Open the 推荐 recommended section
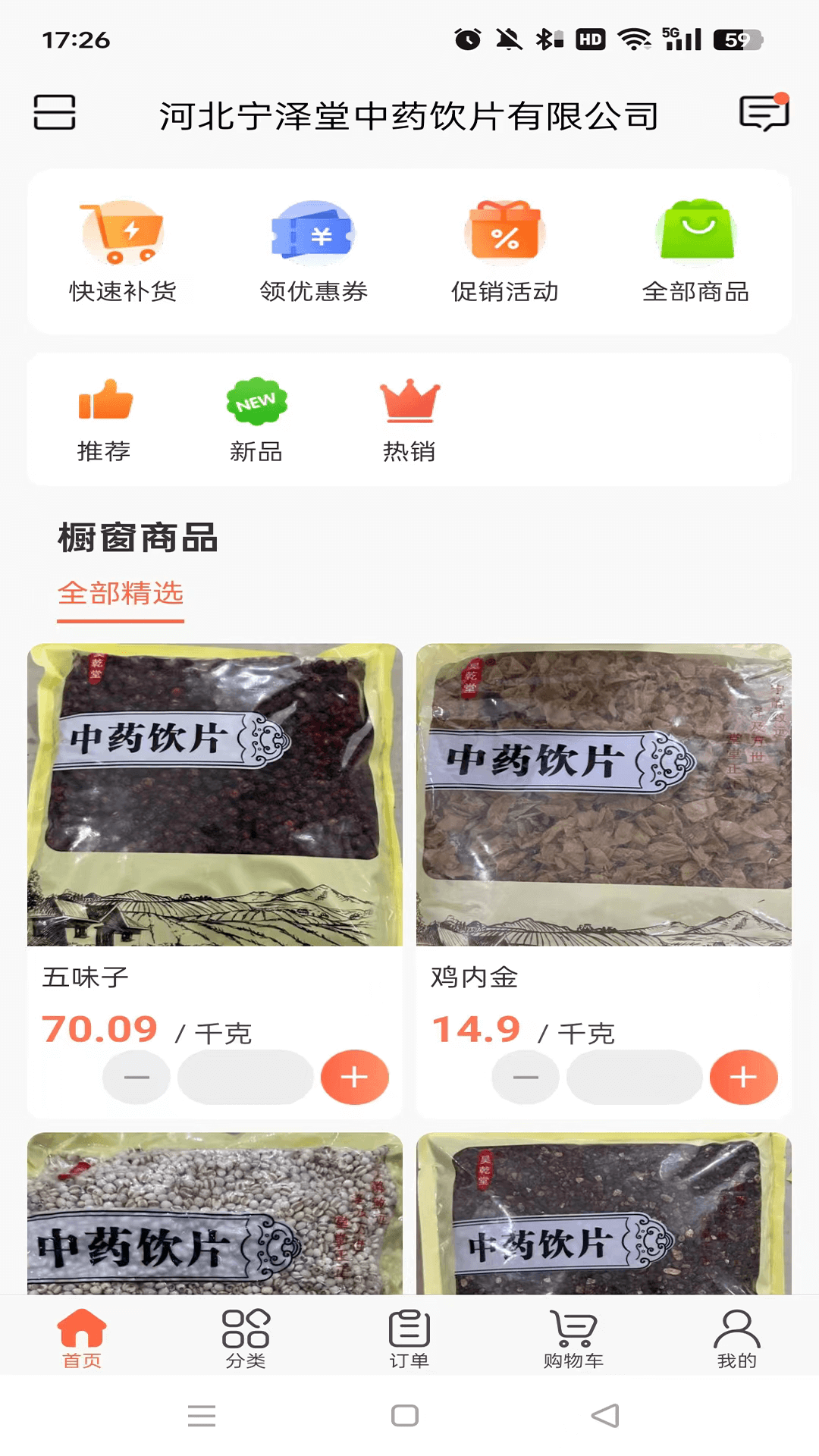Image resolution: width=819 pixels, height=1456 pixels. click(x=105, y=419)
